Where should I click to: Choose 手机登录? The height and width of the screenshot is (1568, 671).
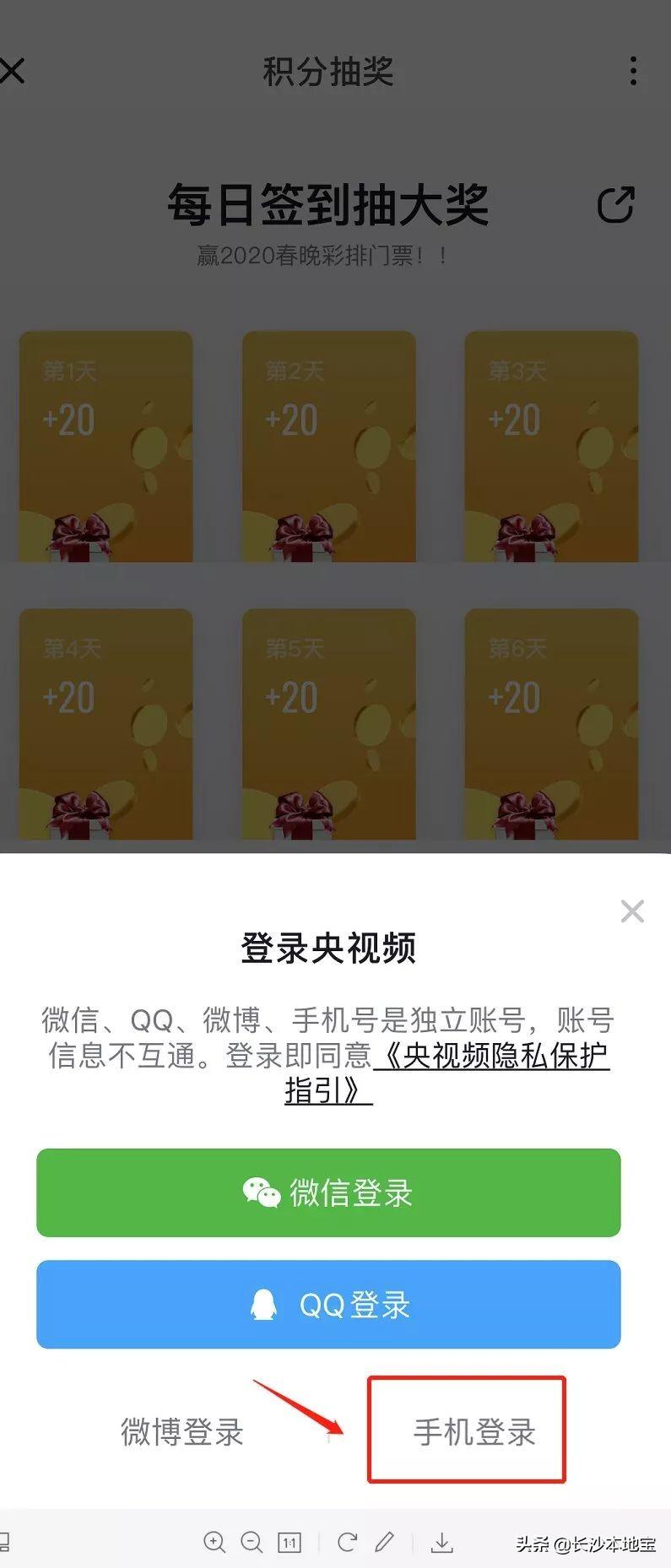coord(474,1432)
